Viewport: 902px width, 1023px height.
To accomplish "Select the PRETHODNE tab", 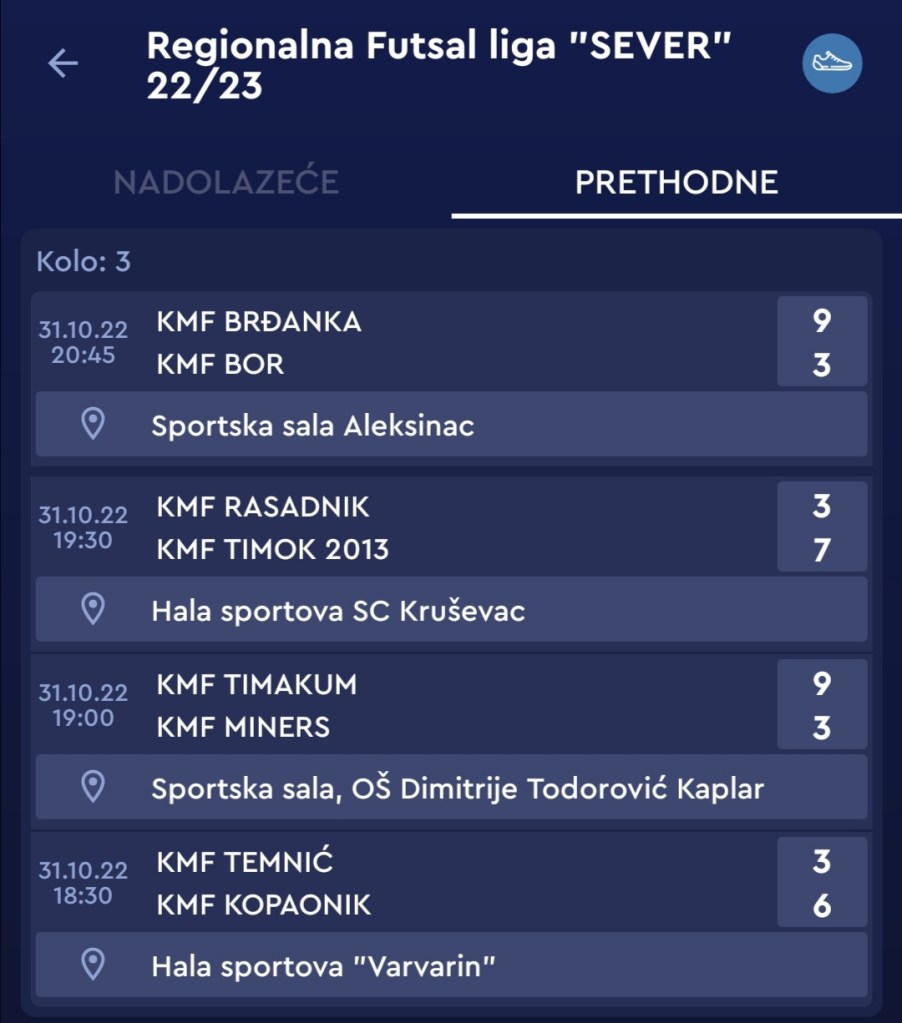I will [676, 182].
